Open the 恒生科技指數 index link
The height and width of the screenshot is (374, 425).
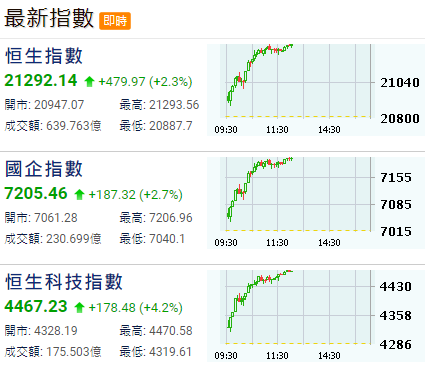click(x=64, y=282)
